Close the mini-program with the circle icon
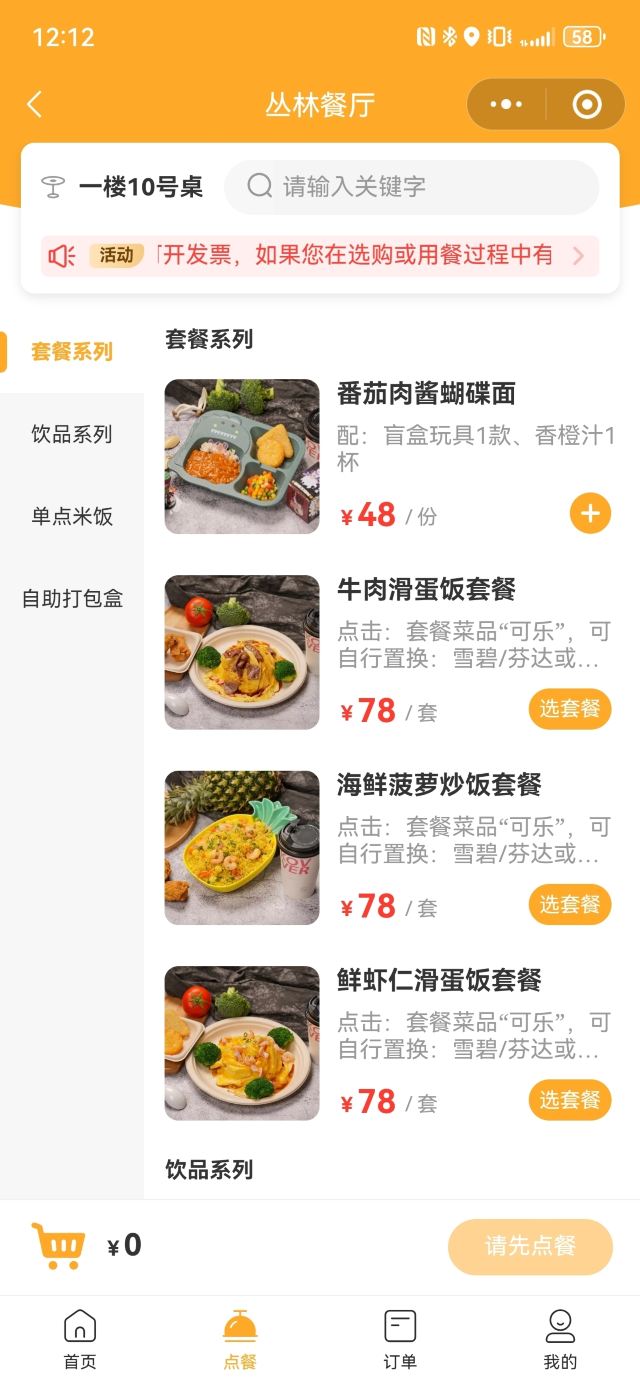Image resolution: width=640 pixels, height=1381 pixels. coord(586,104)
